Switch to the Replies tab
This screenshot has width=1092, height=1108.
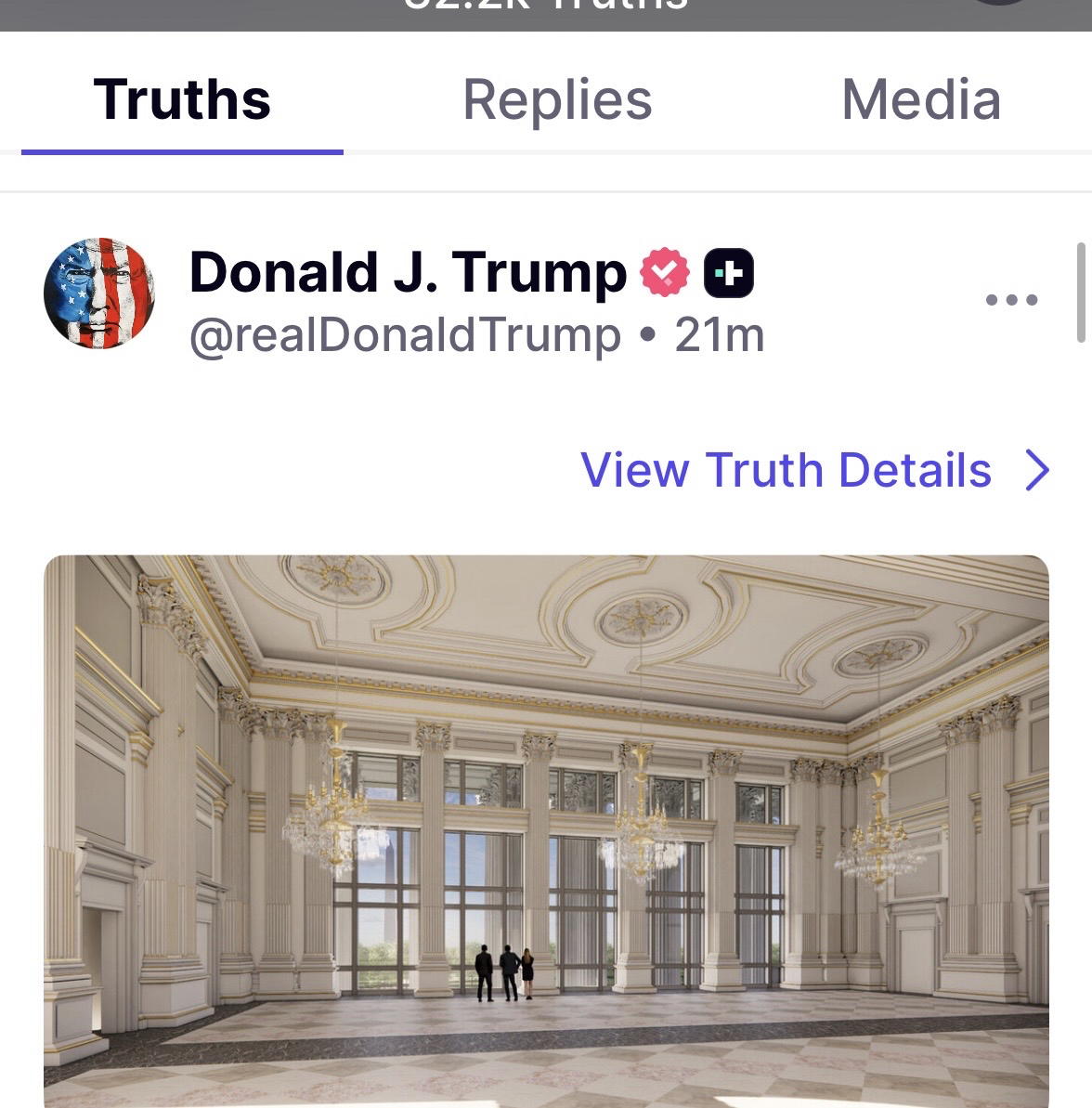pyautogui.click(x=557, y=100)
